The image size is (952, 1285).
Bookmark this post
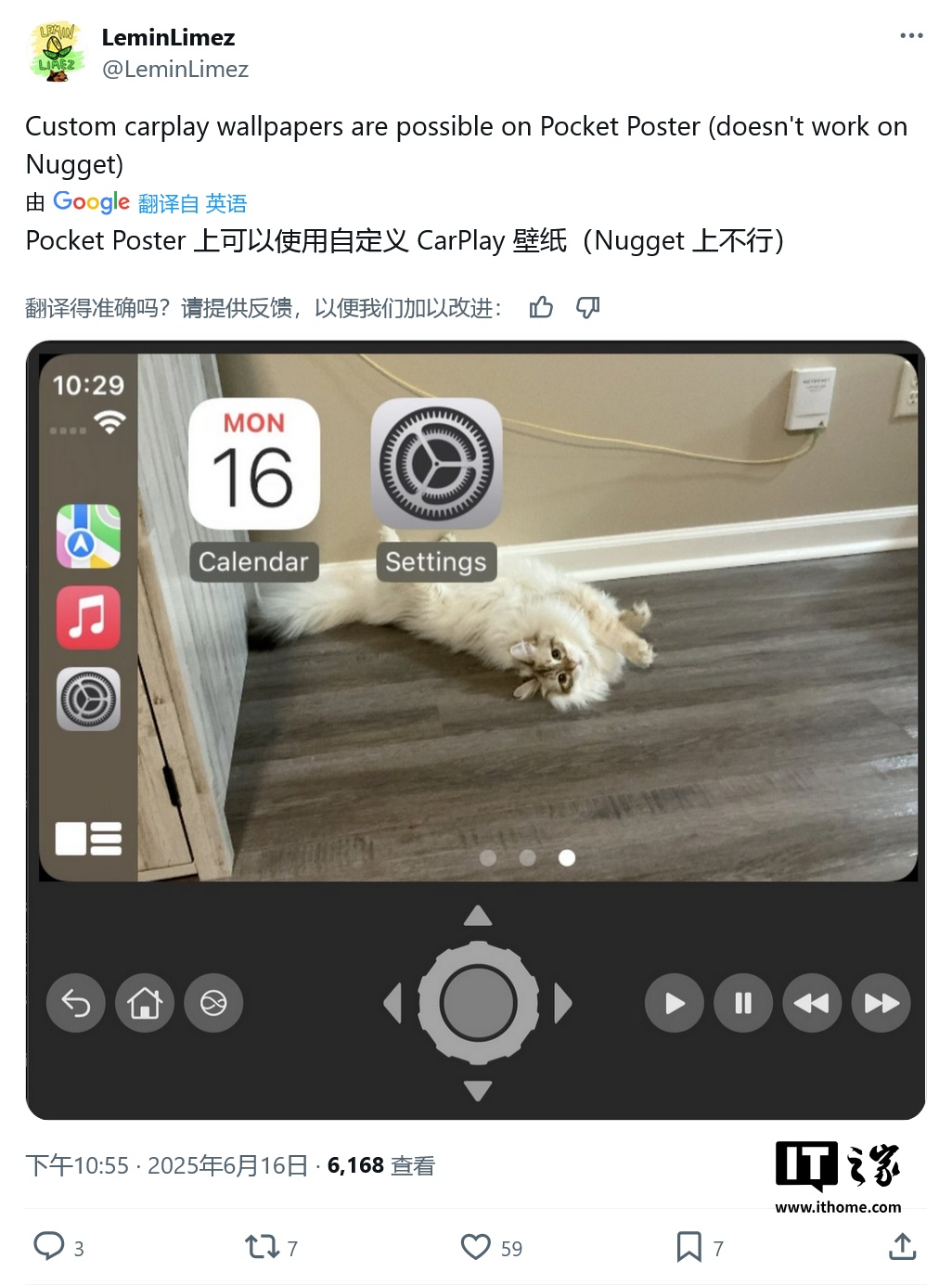[688, 1246]
